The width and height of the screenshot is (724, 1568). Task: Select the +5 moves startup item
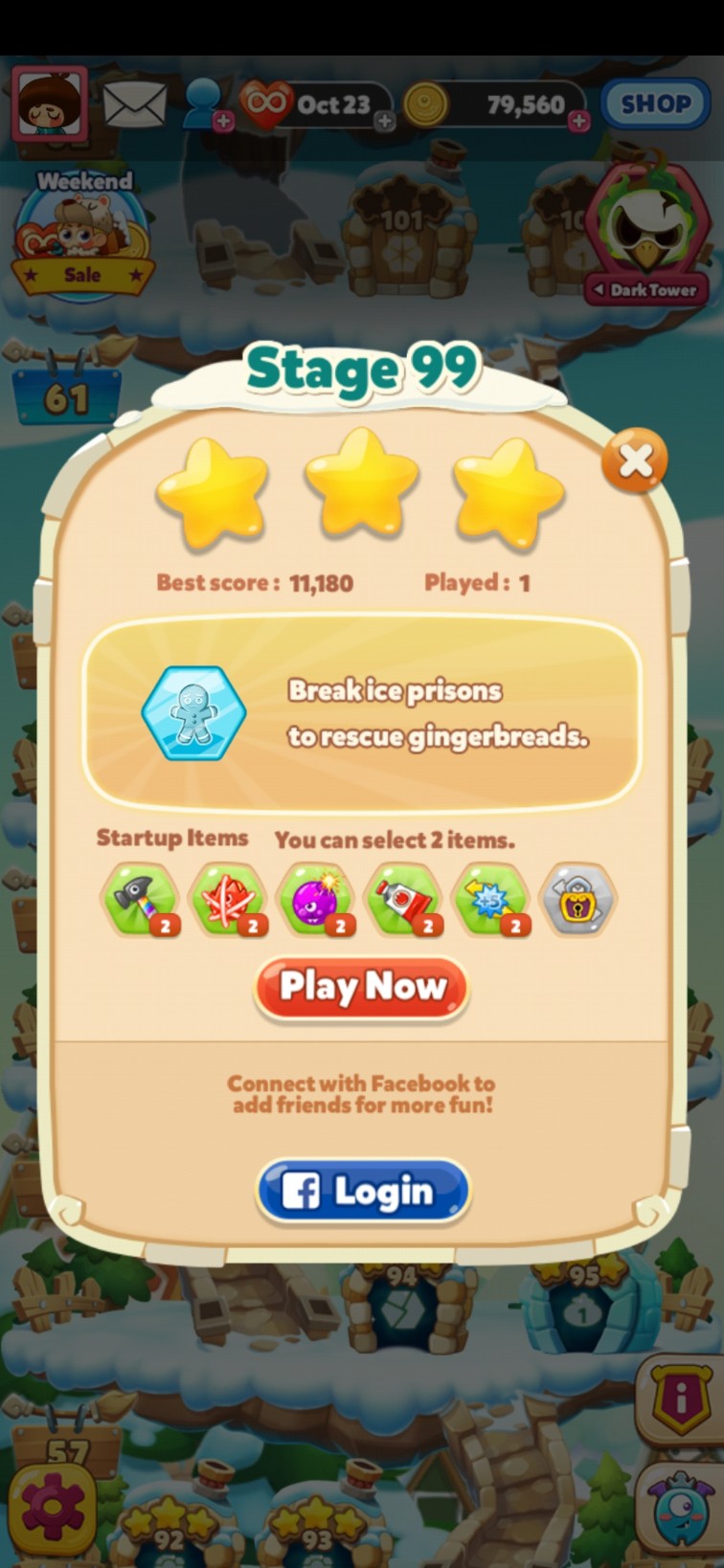pos(491,899)
